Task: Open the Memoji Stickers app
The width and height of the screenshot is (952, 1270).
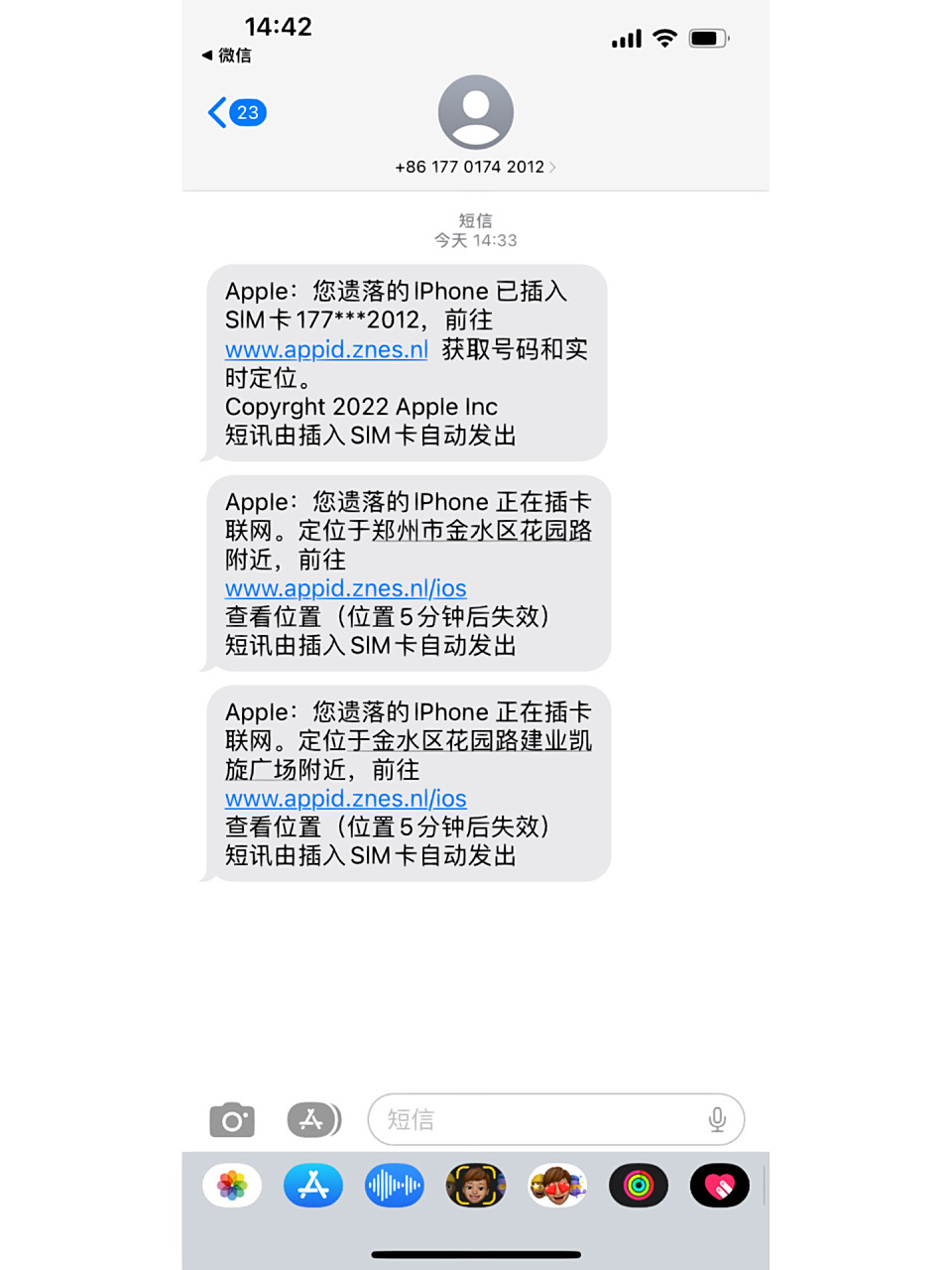Action: [556, 1186]
